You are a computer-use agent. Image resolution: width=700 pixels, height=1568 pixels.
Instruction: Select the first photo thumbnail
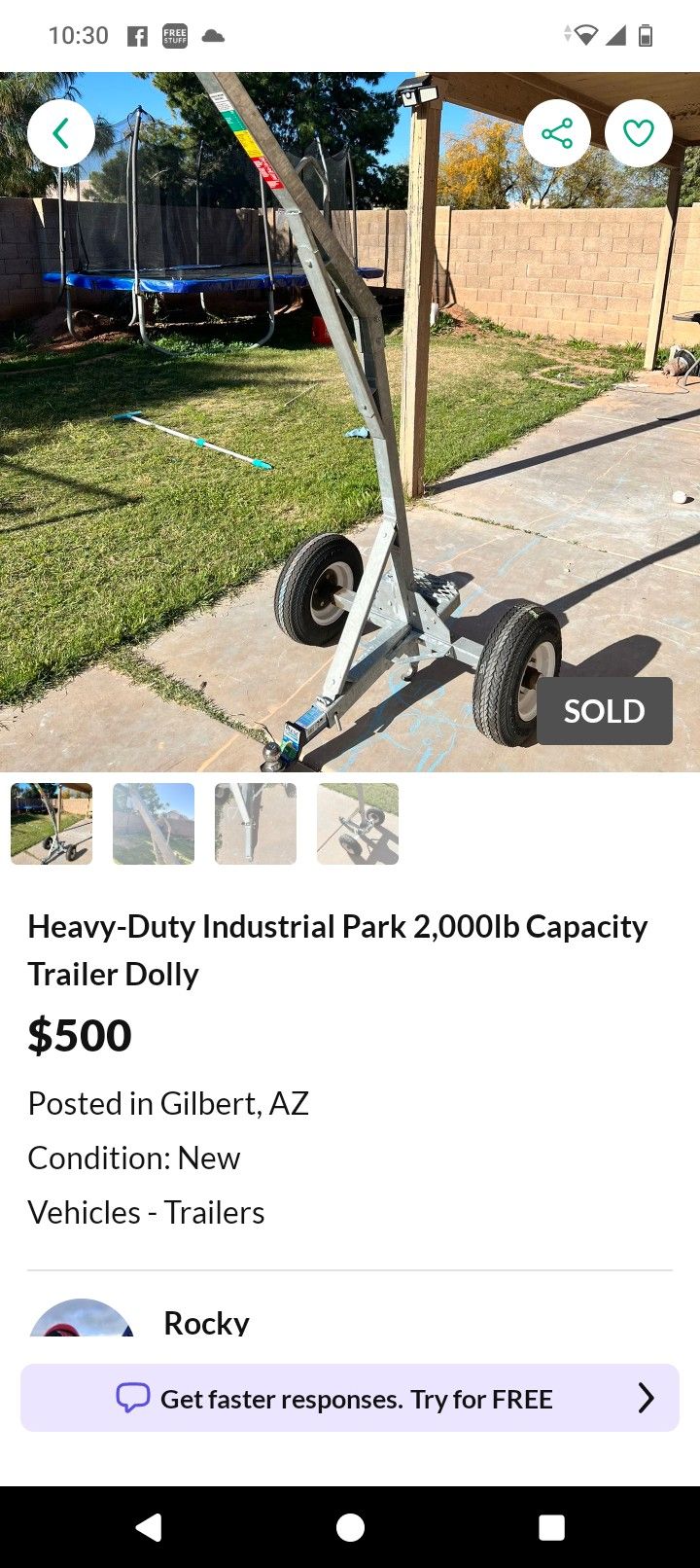tap(52, 824)
